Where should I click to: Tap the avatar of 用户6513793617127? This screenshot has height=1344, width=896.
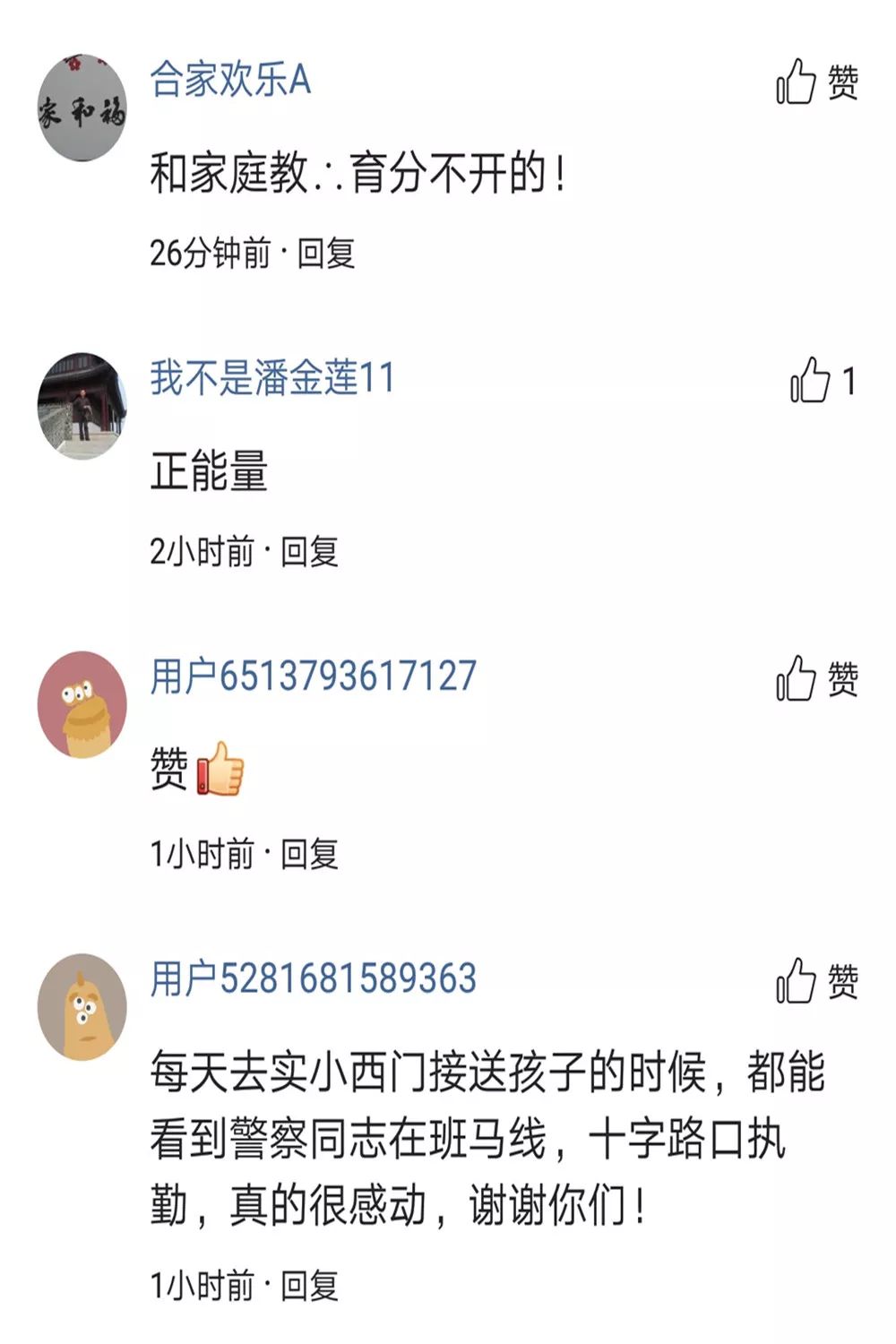click(82, 704)
